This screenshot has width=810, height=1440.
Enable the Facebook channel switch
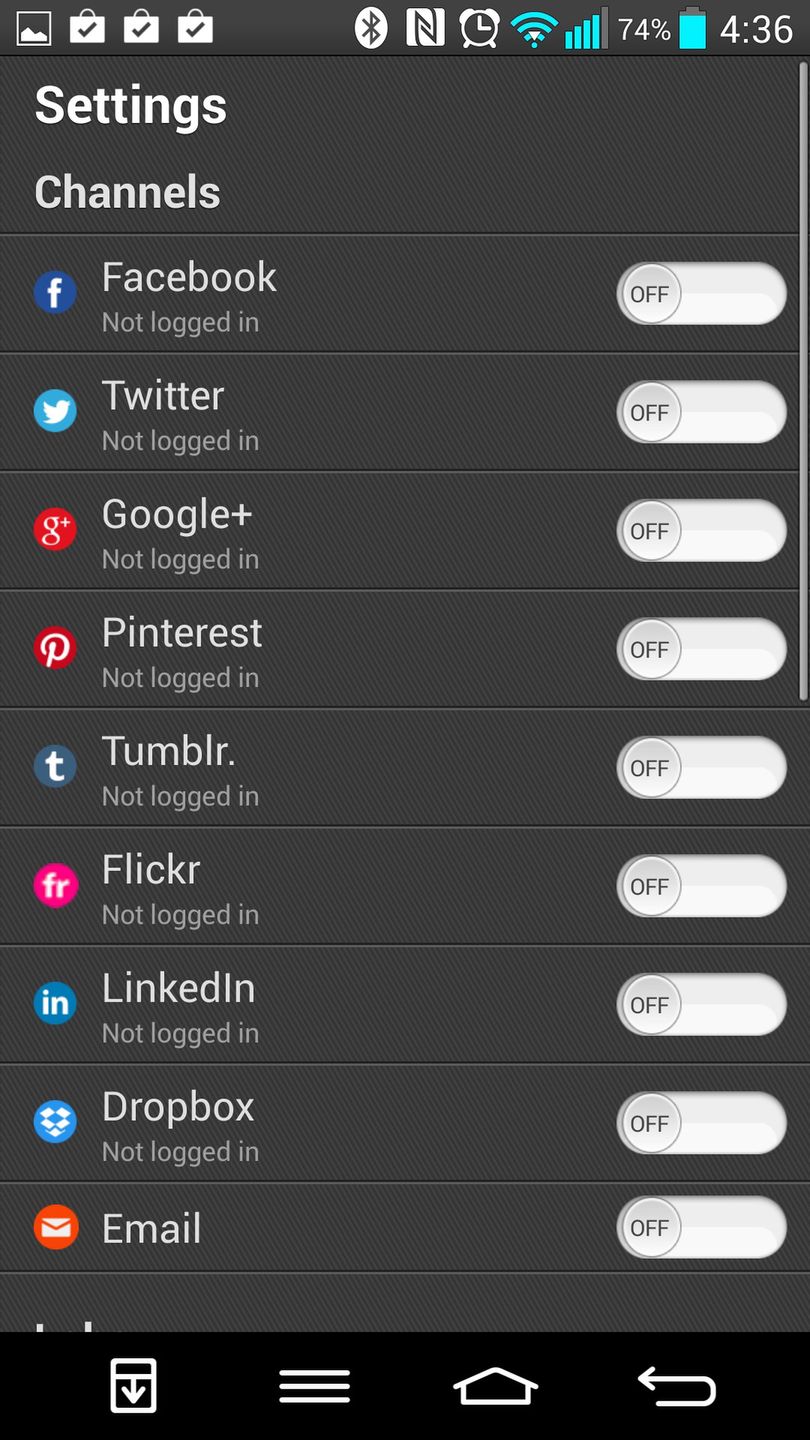(700, 294)
